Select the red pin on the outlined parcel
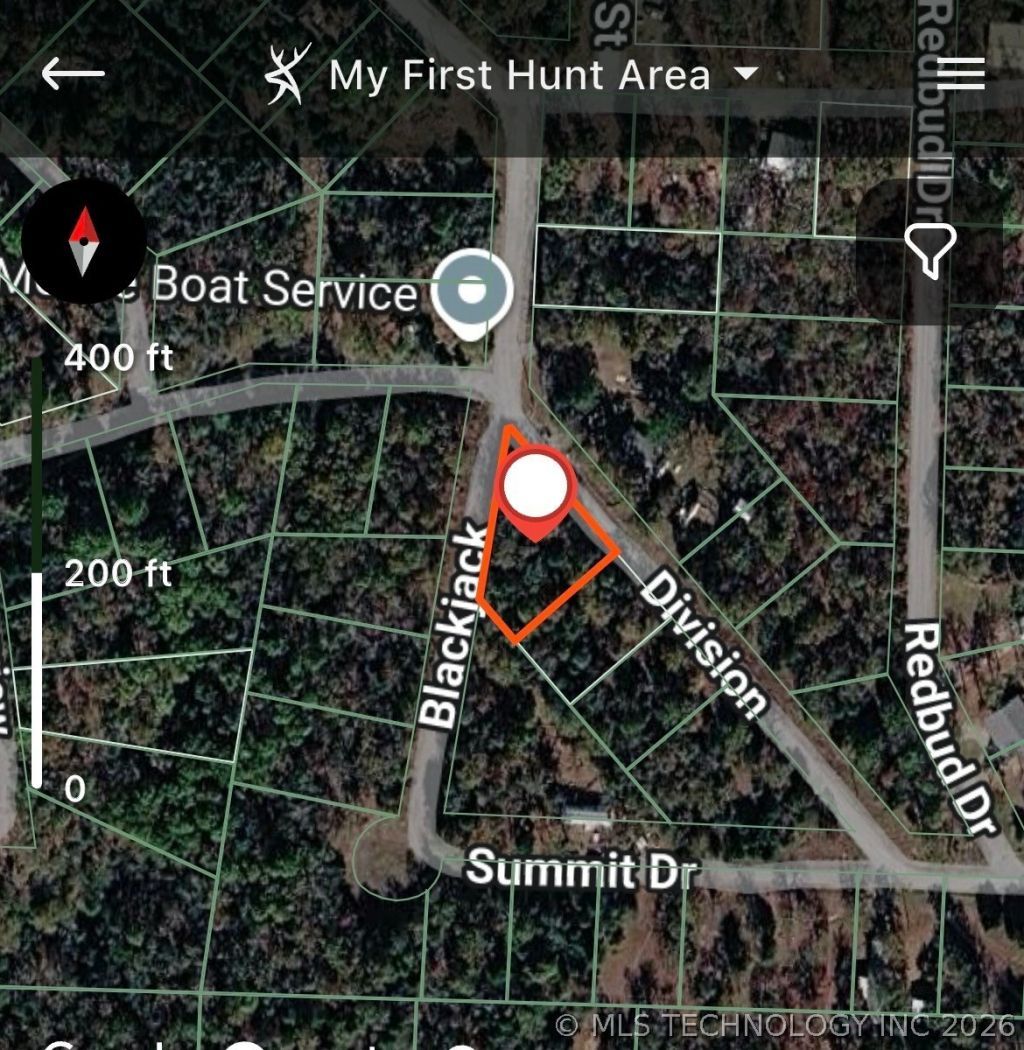 click(536, 488)
